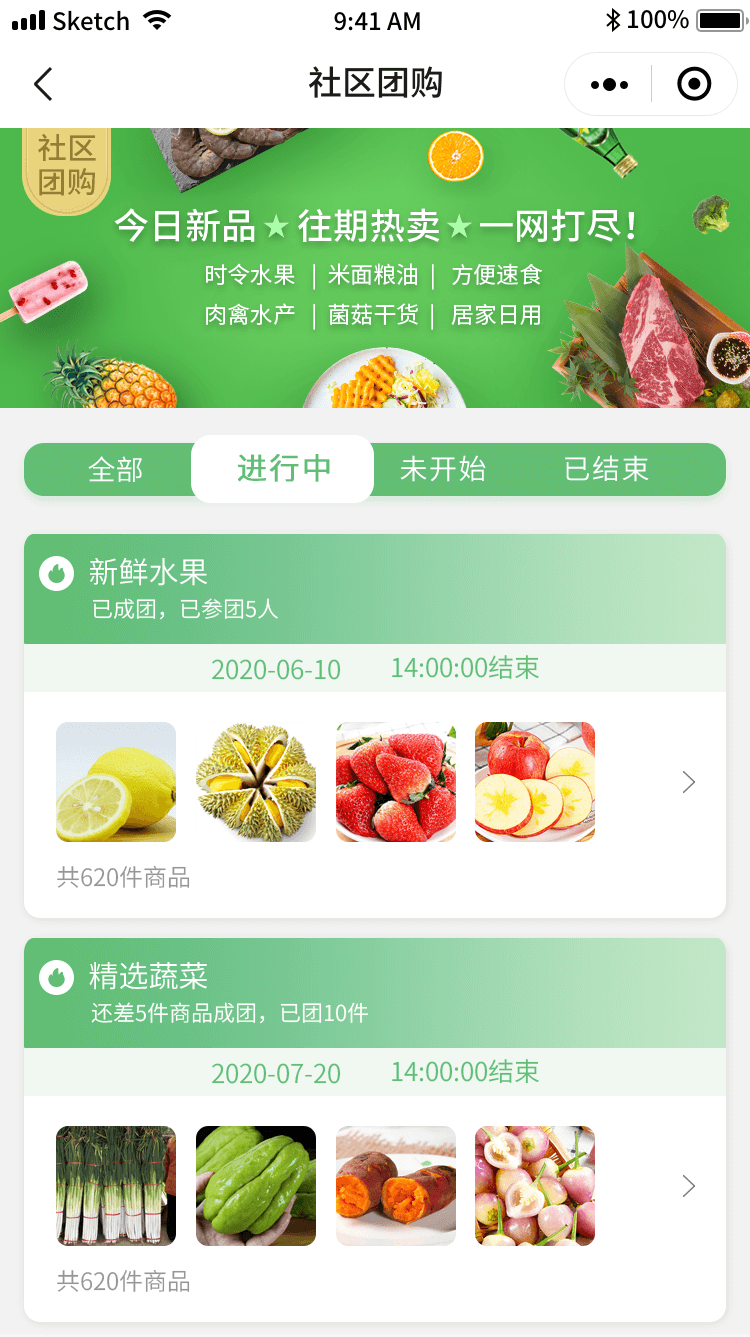Open the 新鲜水果 group buy header

375,589
